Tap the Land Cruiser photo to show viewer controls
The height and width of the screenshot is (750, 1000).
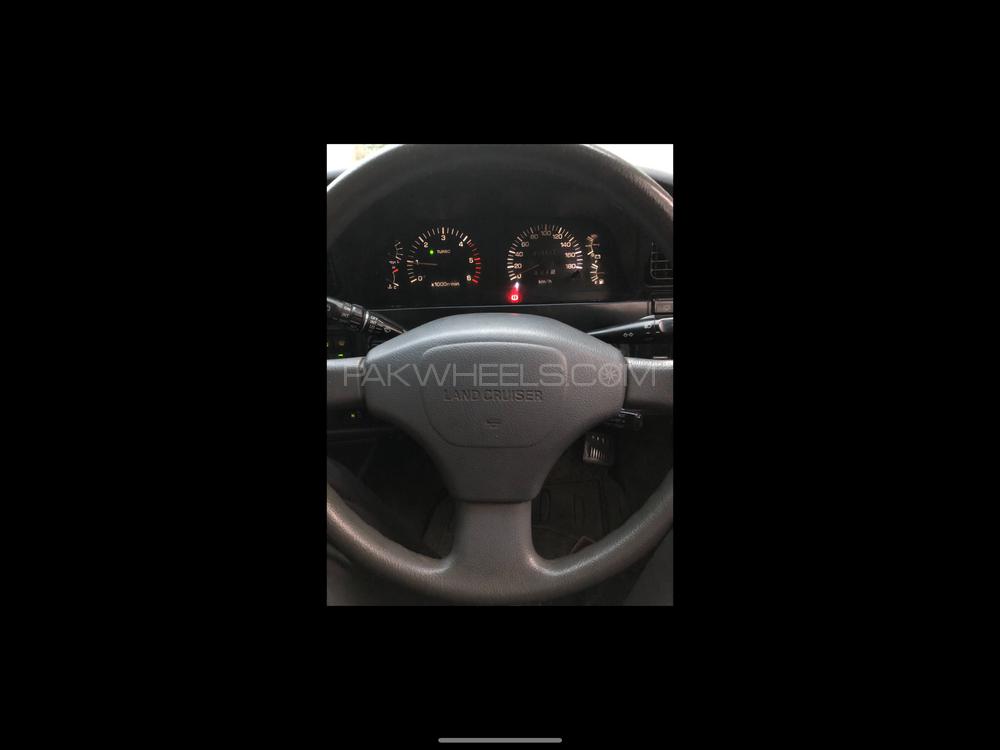pos(499,375)
